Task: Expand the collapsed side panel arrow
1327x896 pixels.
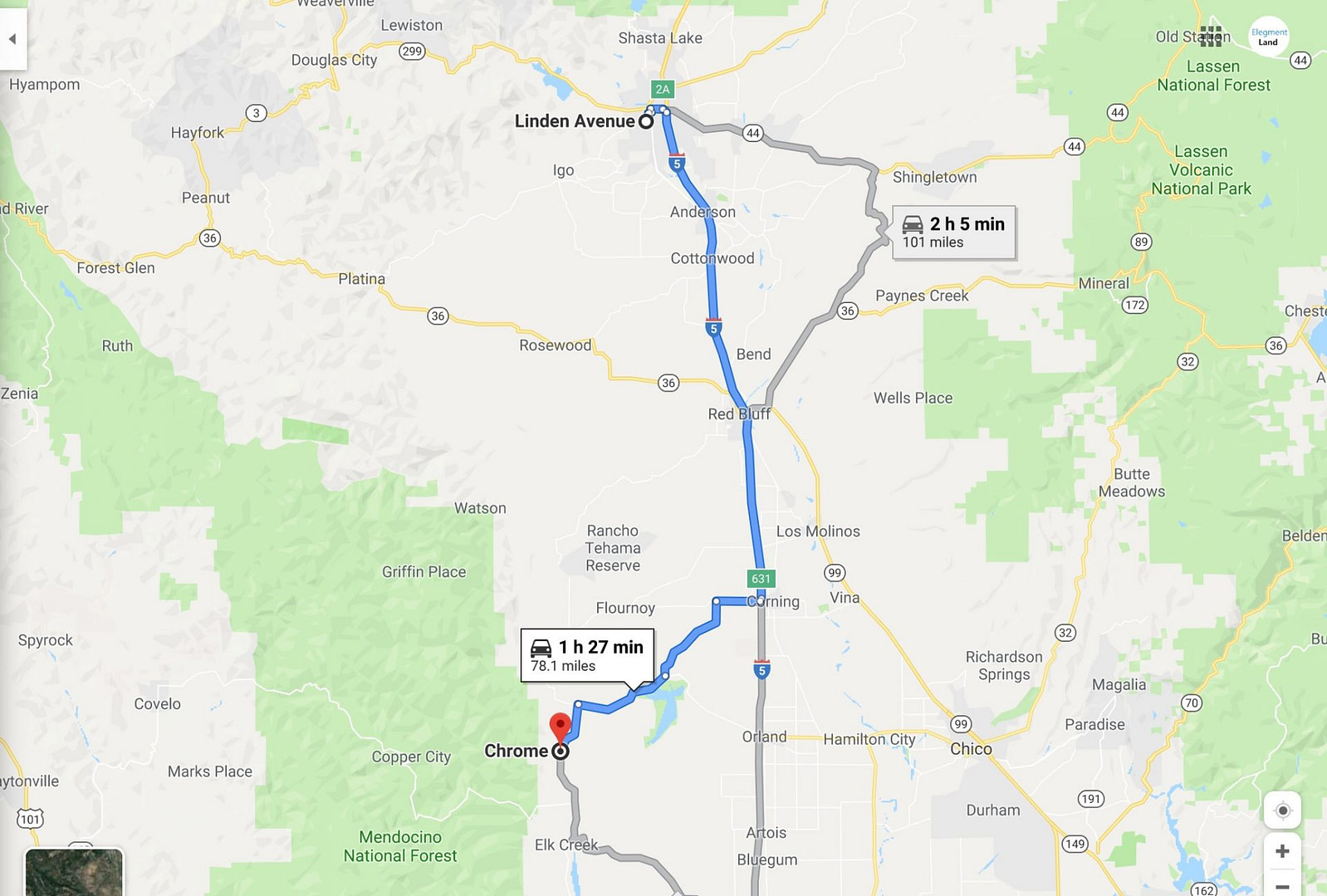Action: point(12,38)
